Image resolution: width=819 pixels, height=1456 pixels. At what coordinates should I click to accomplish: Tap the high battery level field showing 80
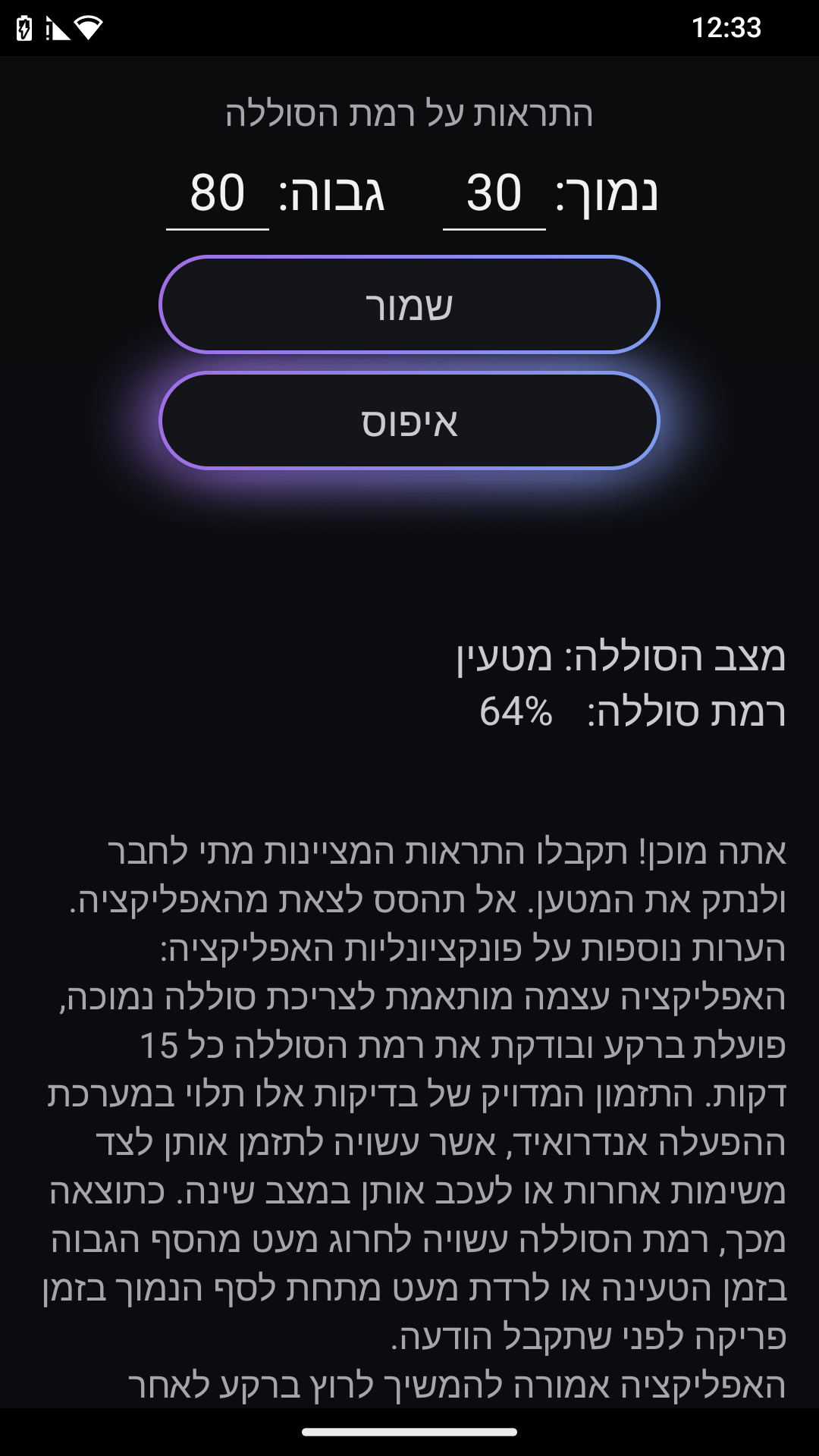[x=218, y=194]
